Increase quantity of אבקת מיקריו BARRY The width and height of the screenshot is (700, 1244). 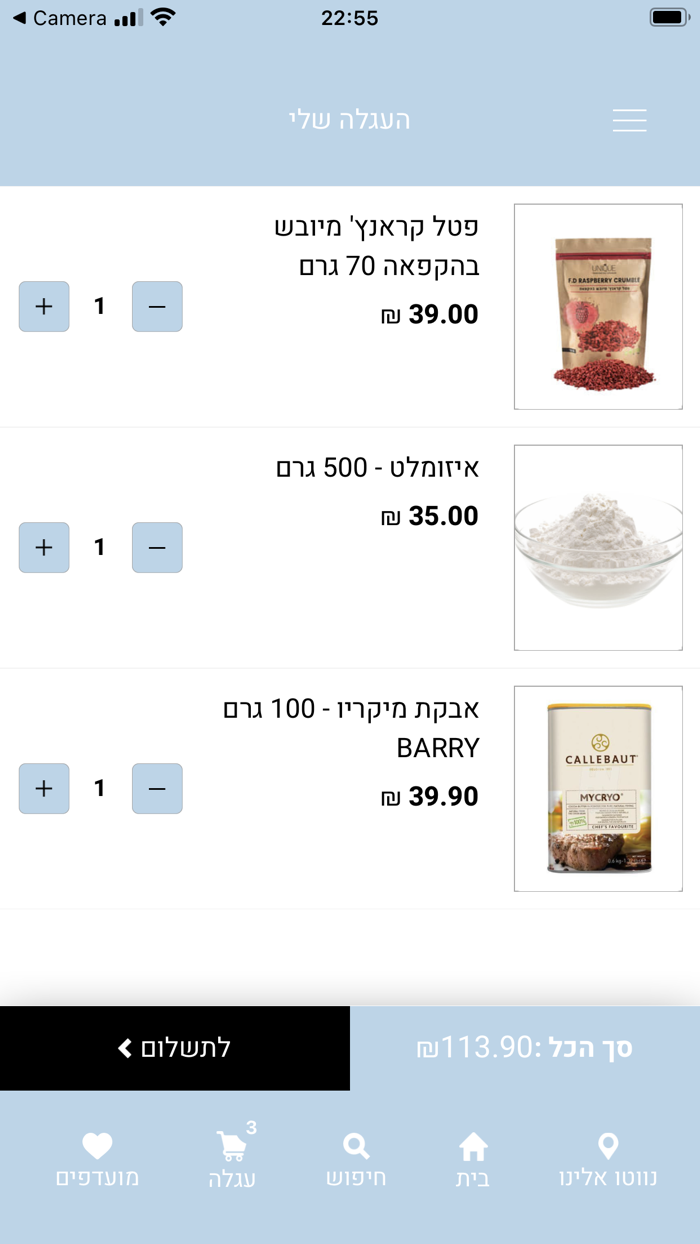coord(44,788)
